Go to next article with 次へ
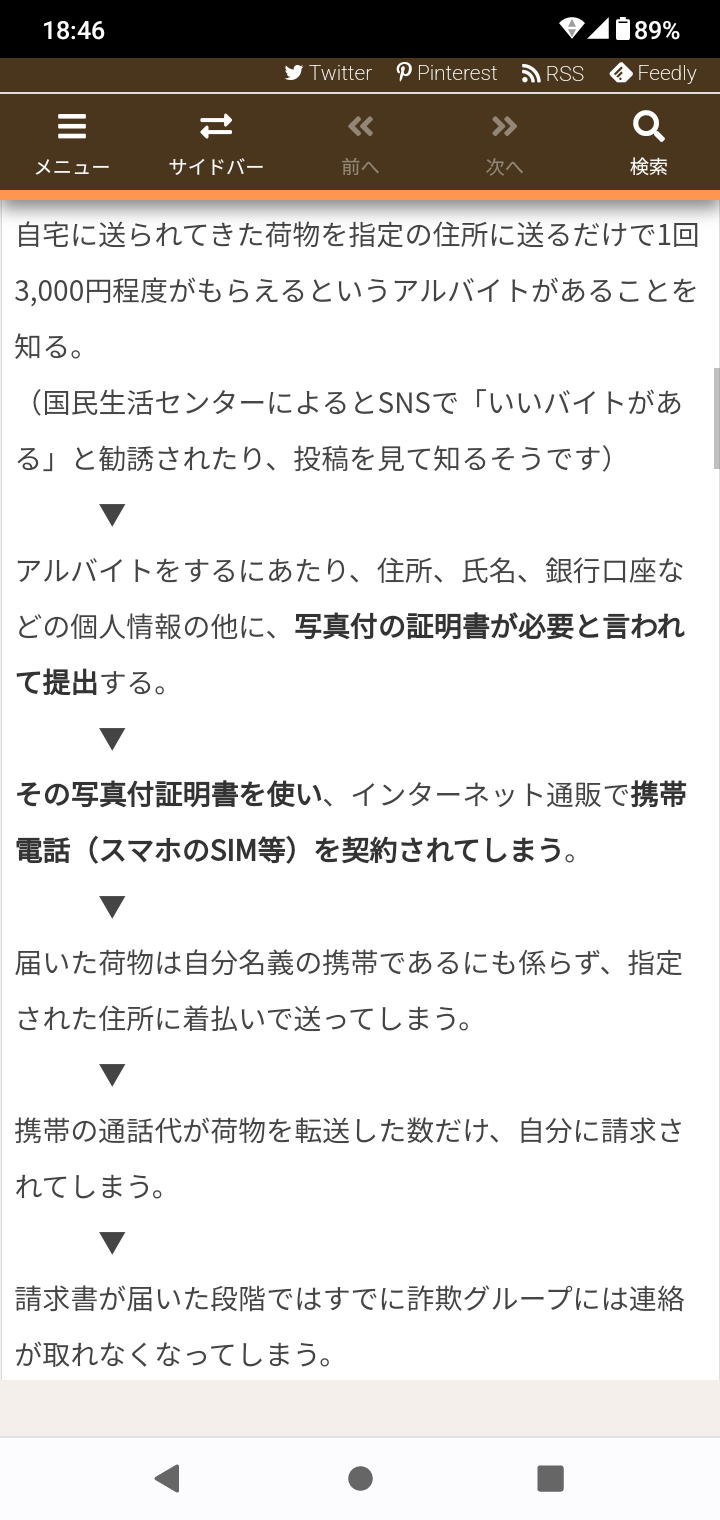This screenshot has height=1520, width=720. click(x=504, y=142)
